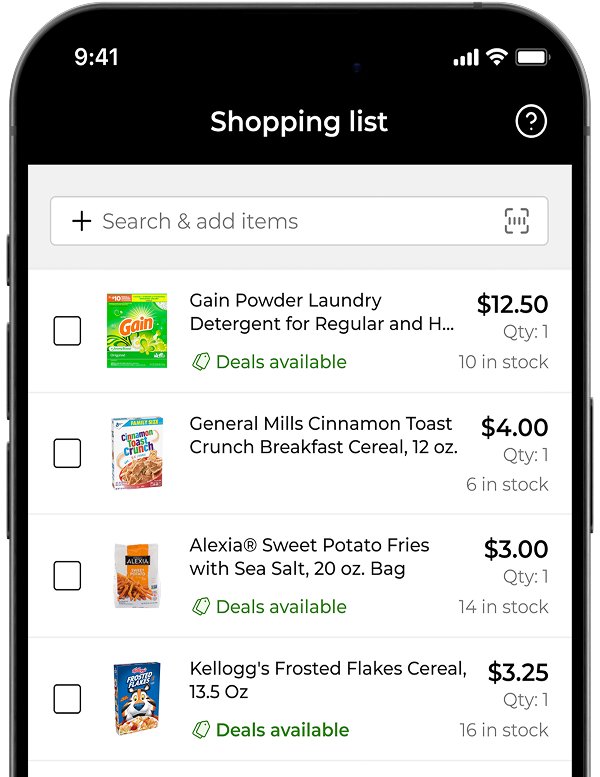
Task: View deals available for Gain detergent
Action: tap(269, 362)
